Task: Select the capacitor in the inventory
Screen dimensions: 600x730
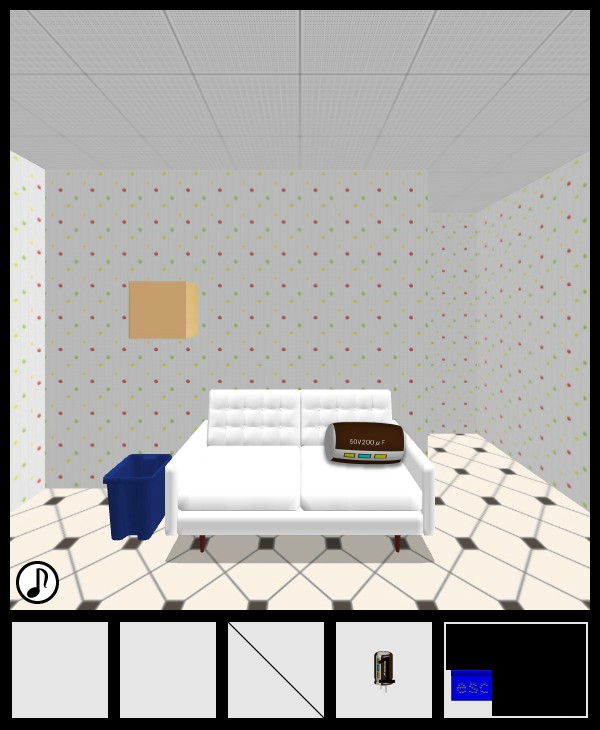Action: coord(383,669)
